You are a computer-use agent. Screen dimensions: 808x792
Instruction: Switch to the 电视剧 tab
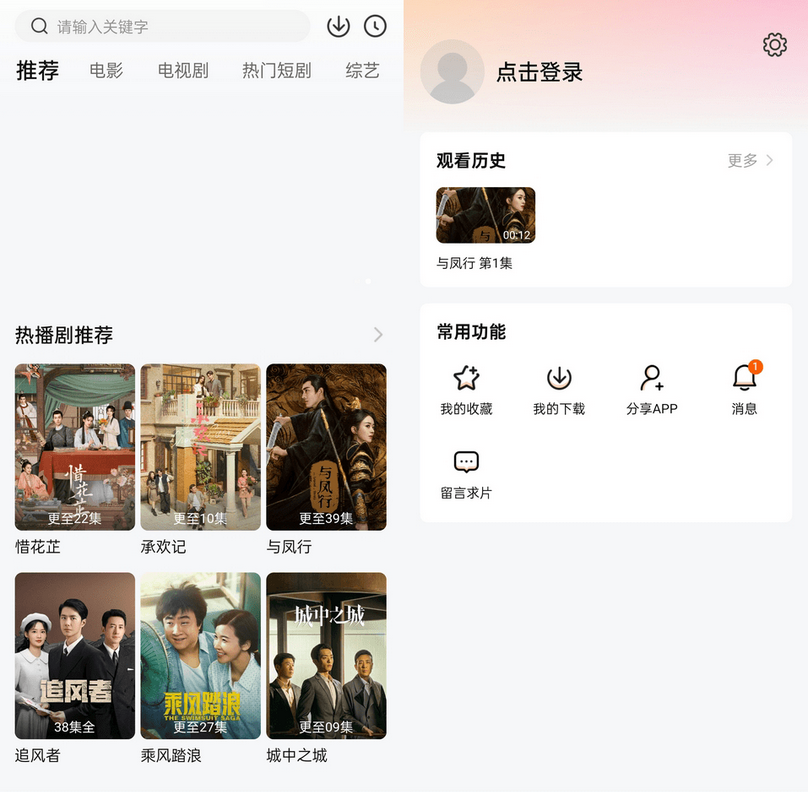[183, 71]
